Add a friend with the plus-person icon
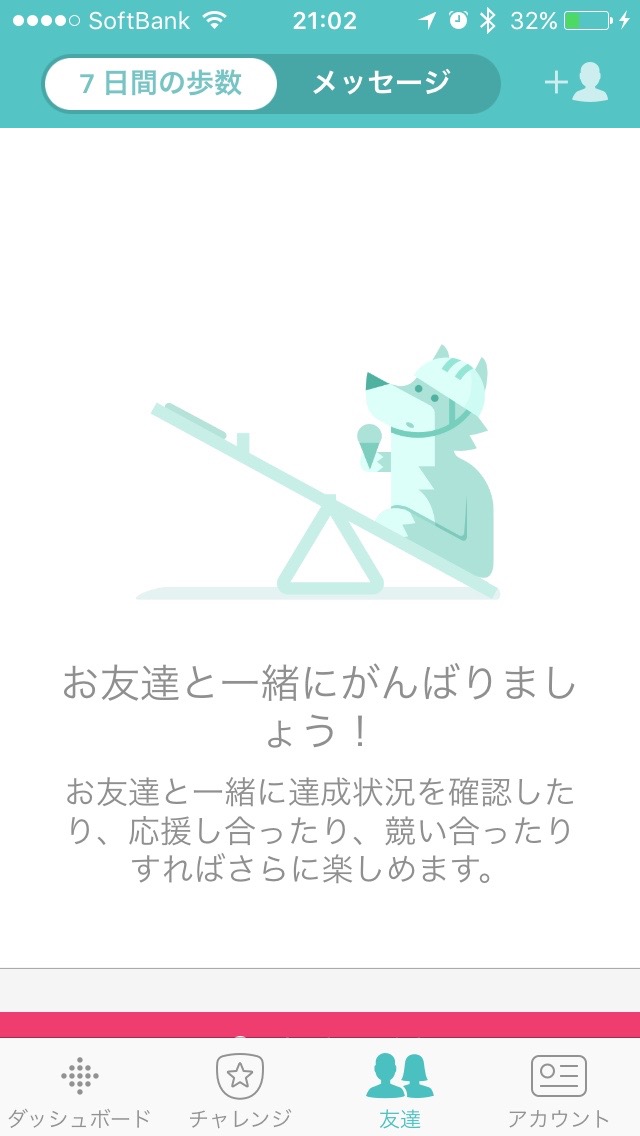640x1136 pixels. click(x=576, y=83)
